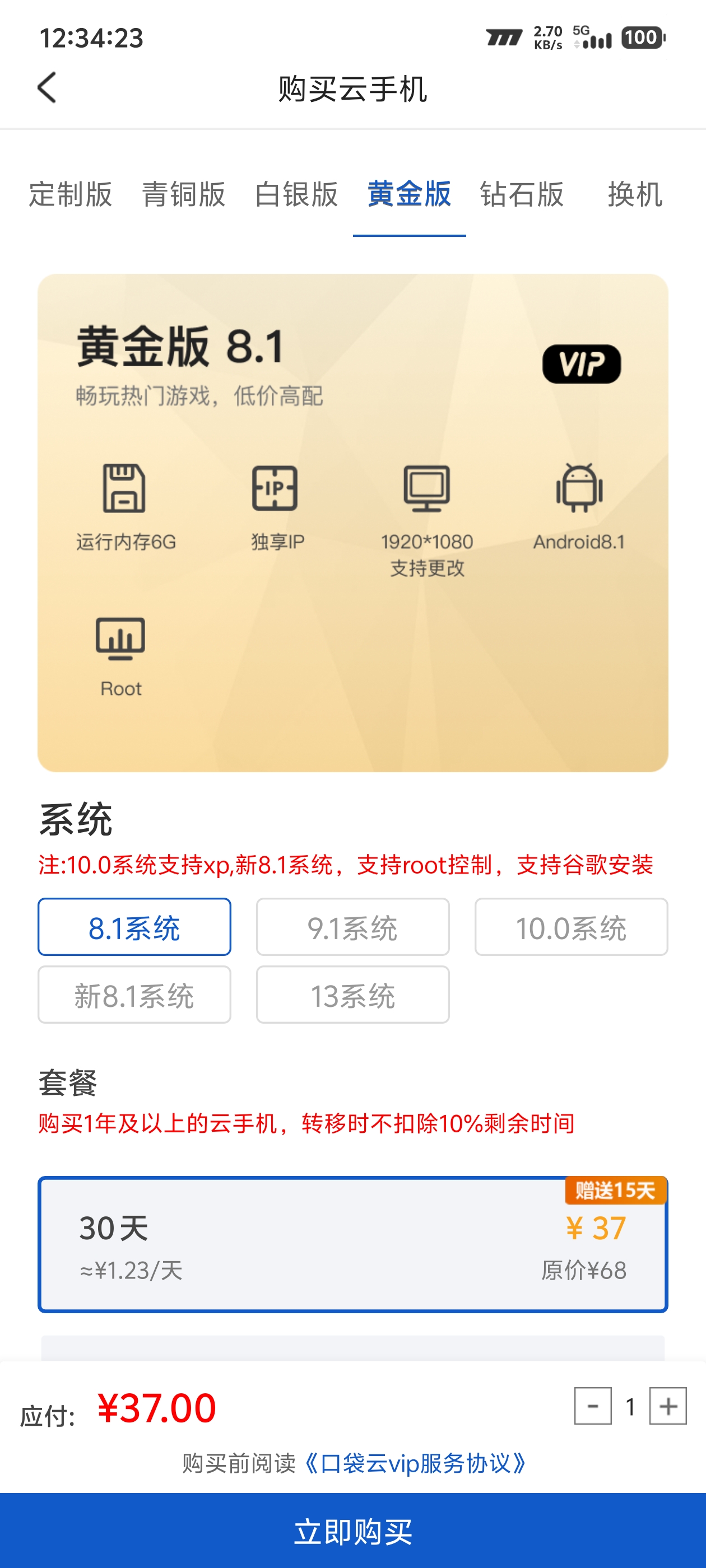Select the 30天 package for ¥37

[x=352, y=1244]
